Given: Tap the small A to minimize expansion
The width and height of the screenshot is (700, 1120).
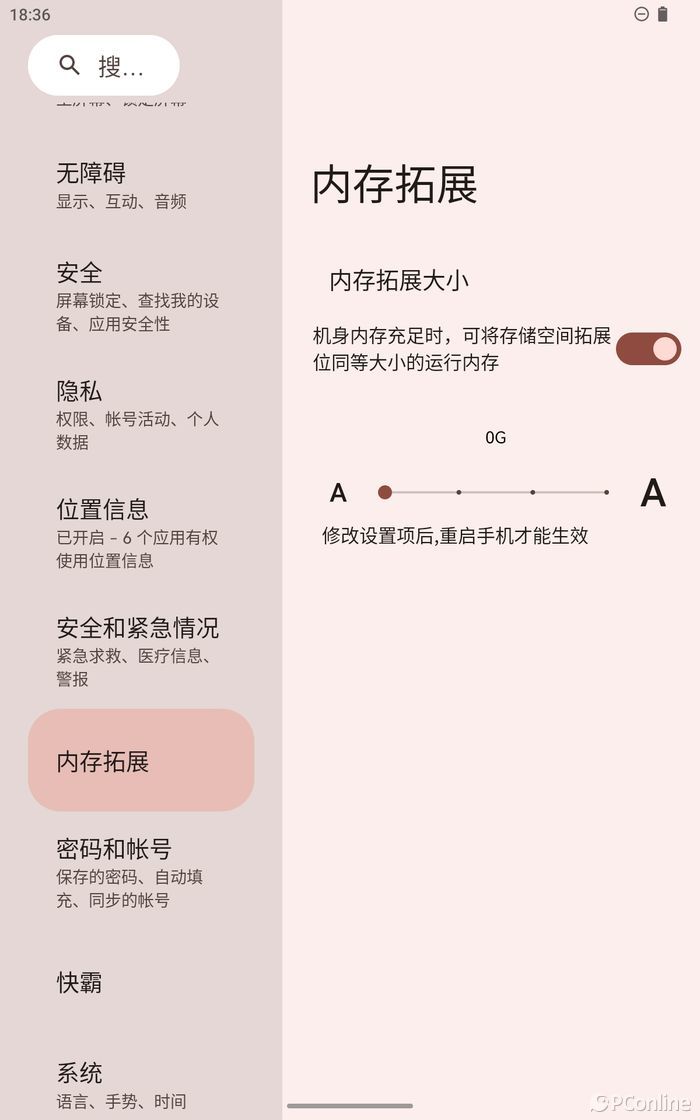Looking at the screenshot, I should point(338,493).
